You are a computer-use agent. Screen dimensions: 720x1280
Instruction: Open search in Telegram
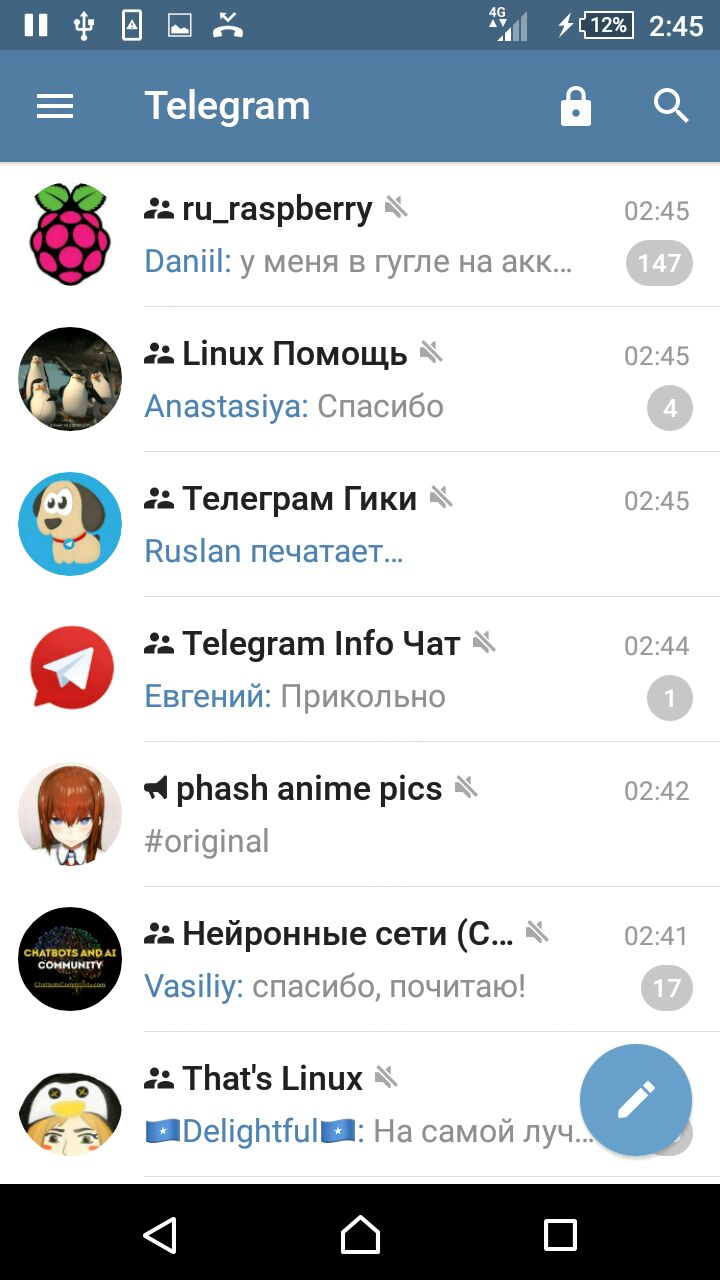coord(671,106)
